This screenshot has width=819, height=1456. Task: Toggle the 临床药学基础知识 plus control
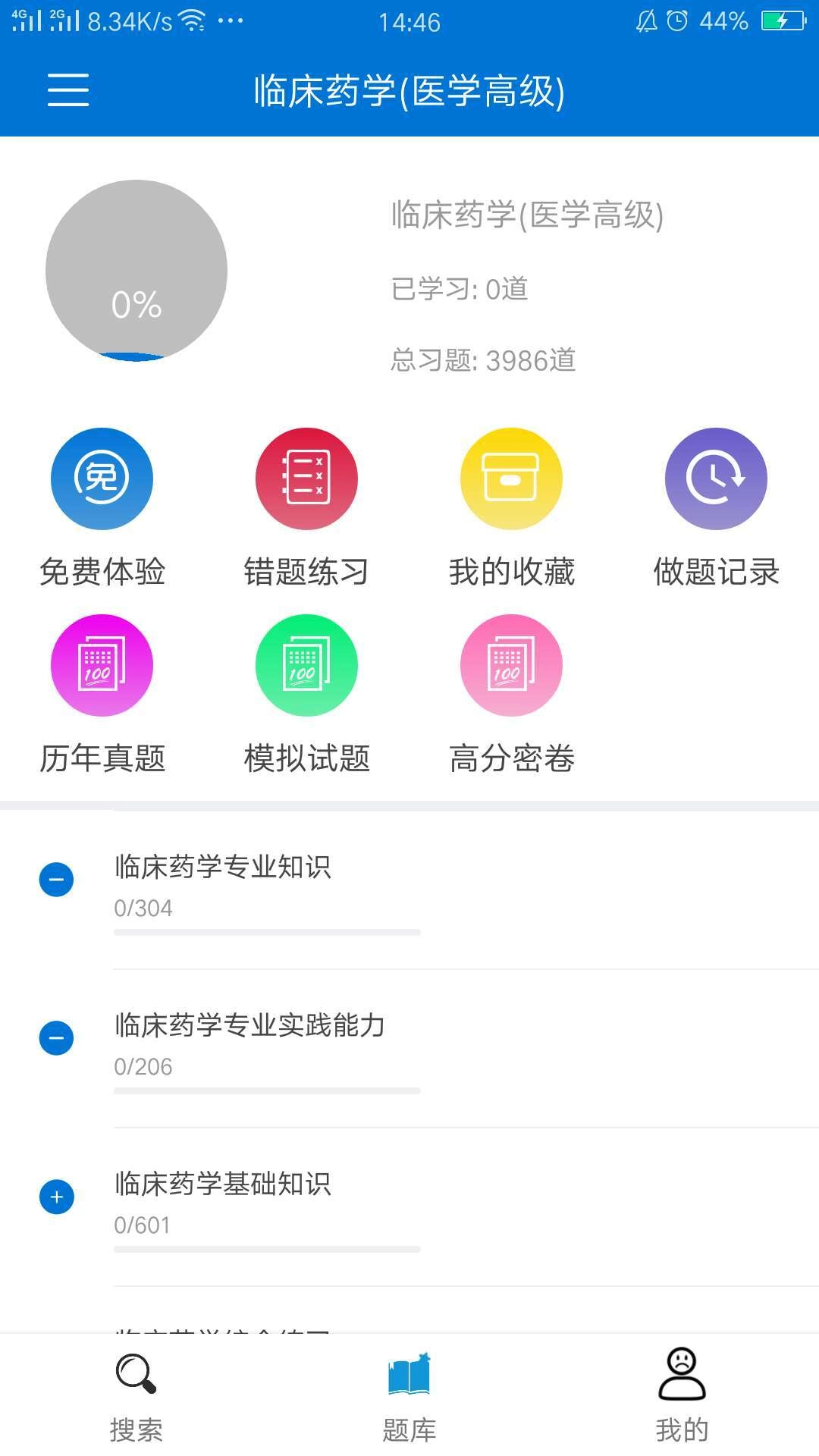(56, 1197)
